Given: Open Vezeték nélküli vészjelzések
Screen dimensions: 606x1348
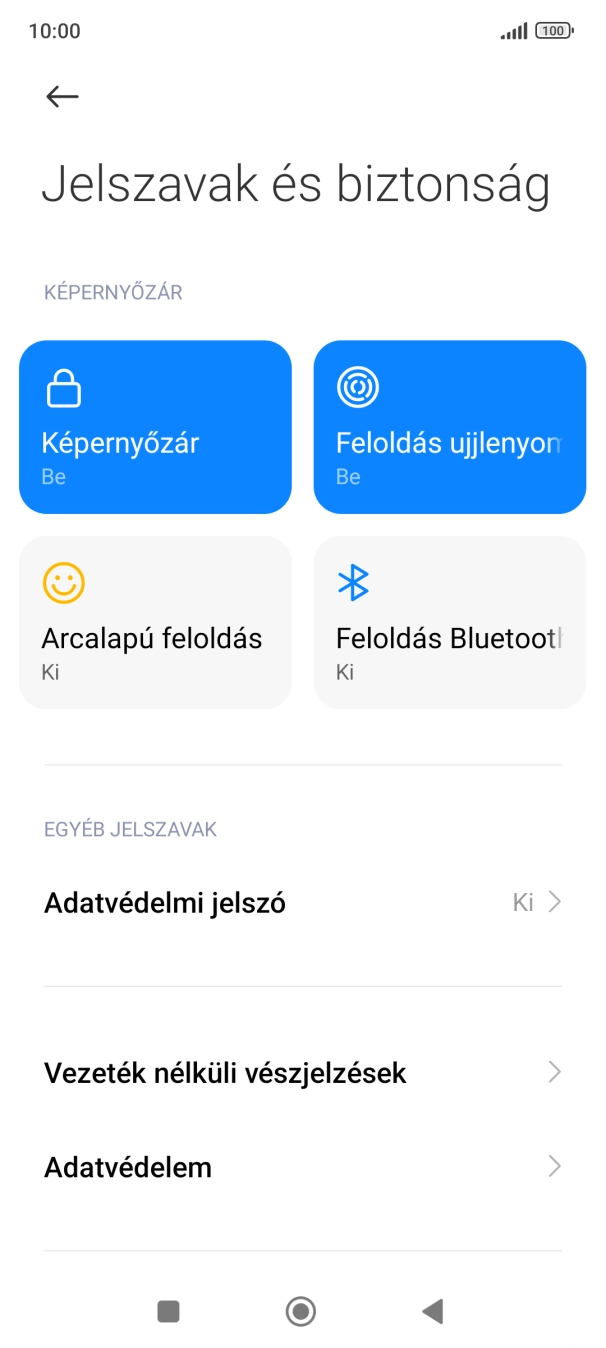Looking at the screenshot, I should tap(302, 1073).
